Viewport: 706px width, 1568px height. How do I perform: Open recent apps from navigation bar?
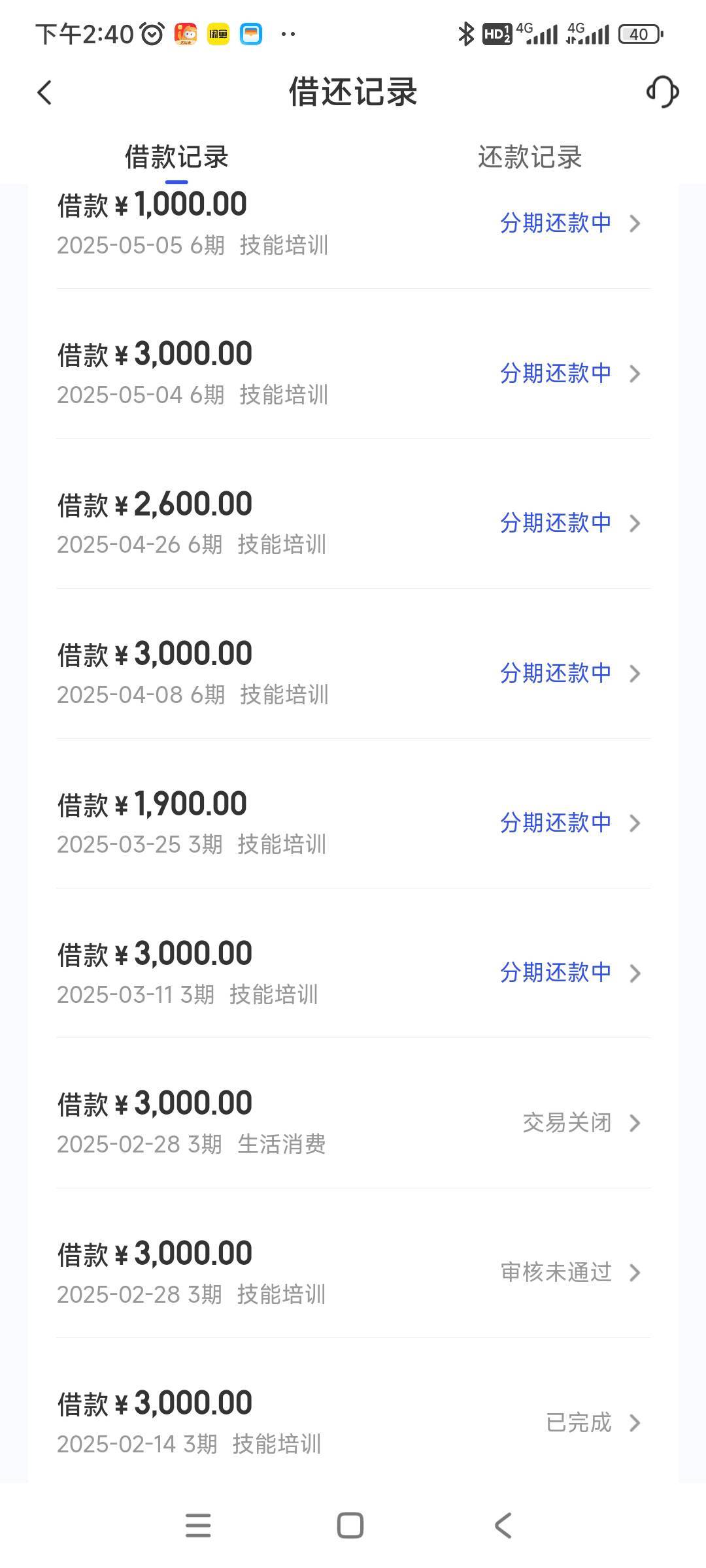[198, 1526]
